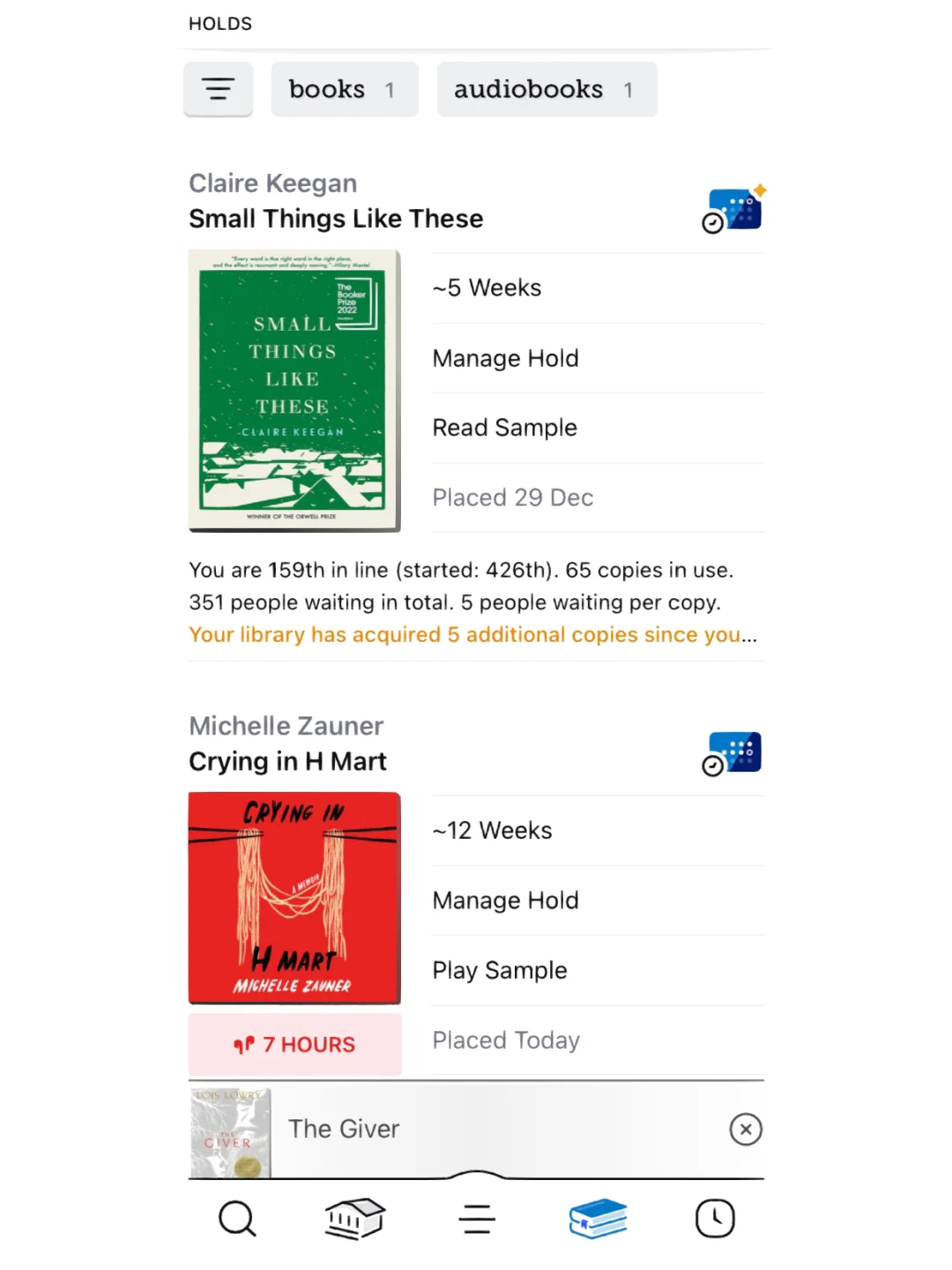Dismiss The Giver bar
The height and width of the screenshot is (1270, 952).
(746, 1129)
